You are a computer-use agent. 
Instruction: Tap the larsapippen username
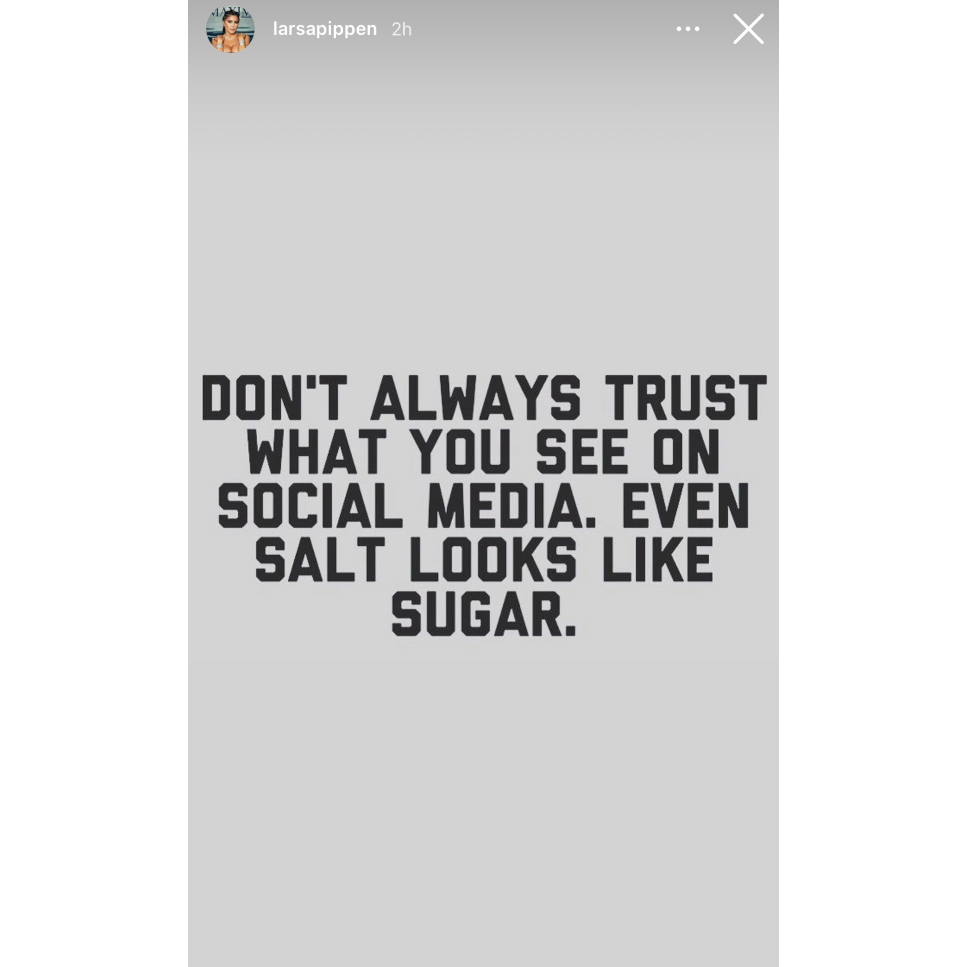click(x=324, y=29)
